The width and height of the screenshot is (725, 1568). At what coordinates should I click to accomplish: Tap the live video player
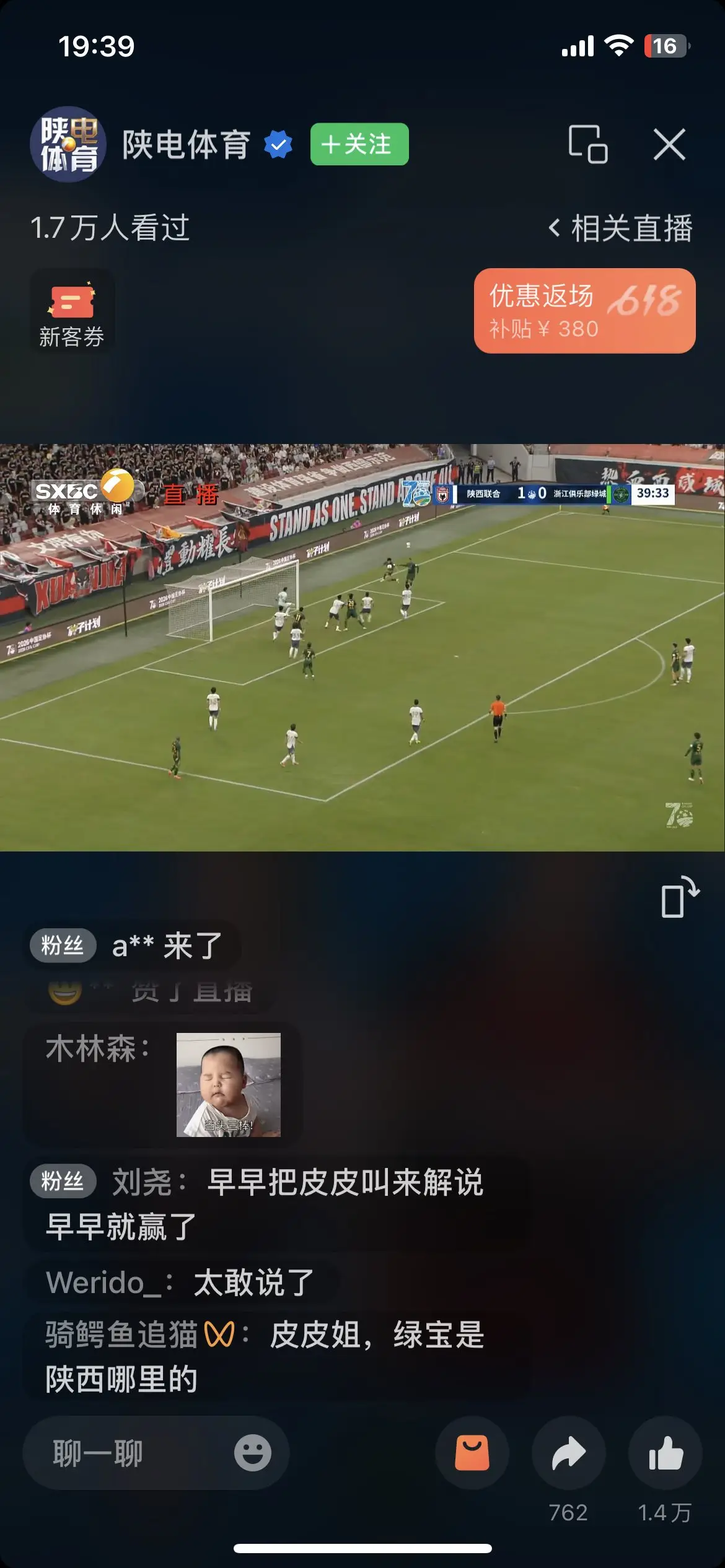[362, 647]
